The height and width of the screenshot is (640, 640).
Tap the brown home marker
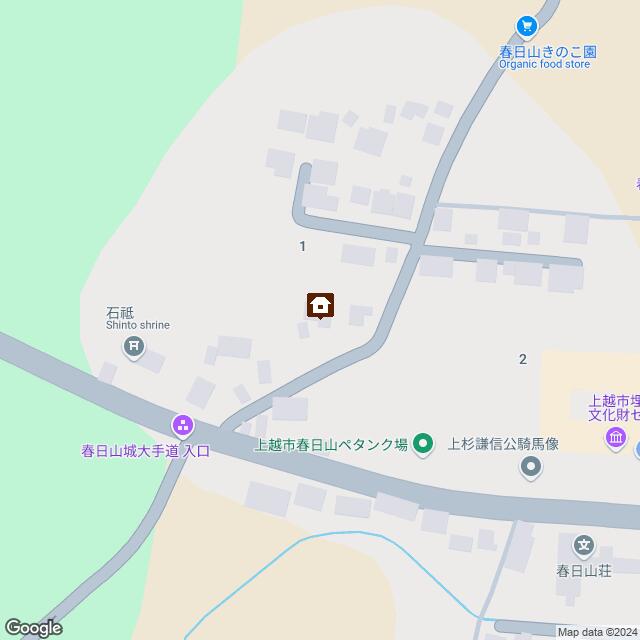(320, 304)
